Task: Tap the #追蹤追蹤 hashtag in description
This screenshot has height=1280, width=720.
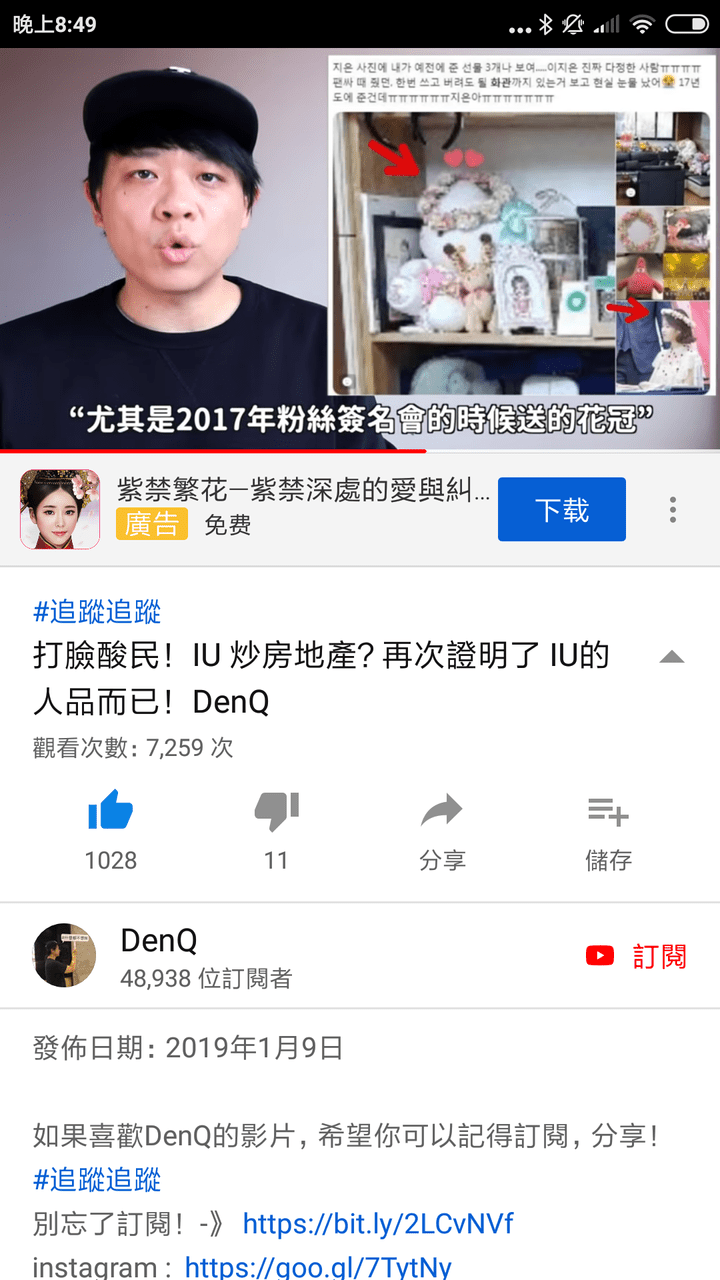Action: point(97,1179)
